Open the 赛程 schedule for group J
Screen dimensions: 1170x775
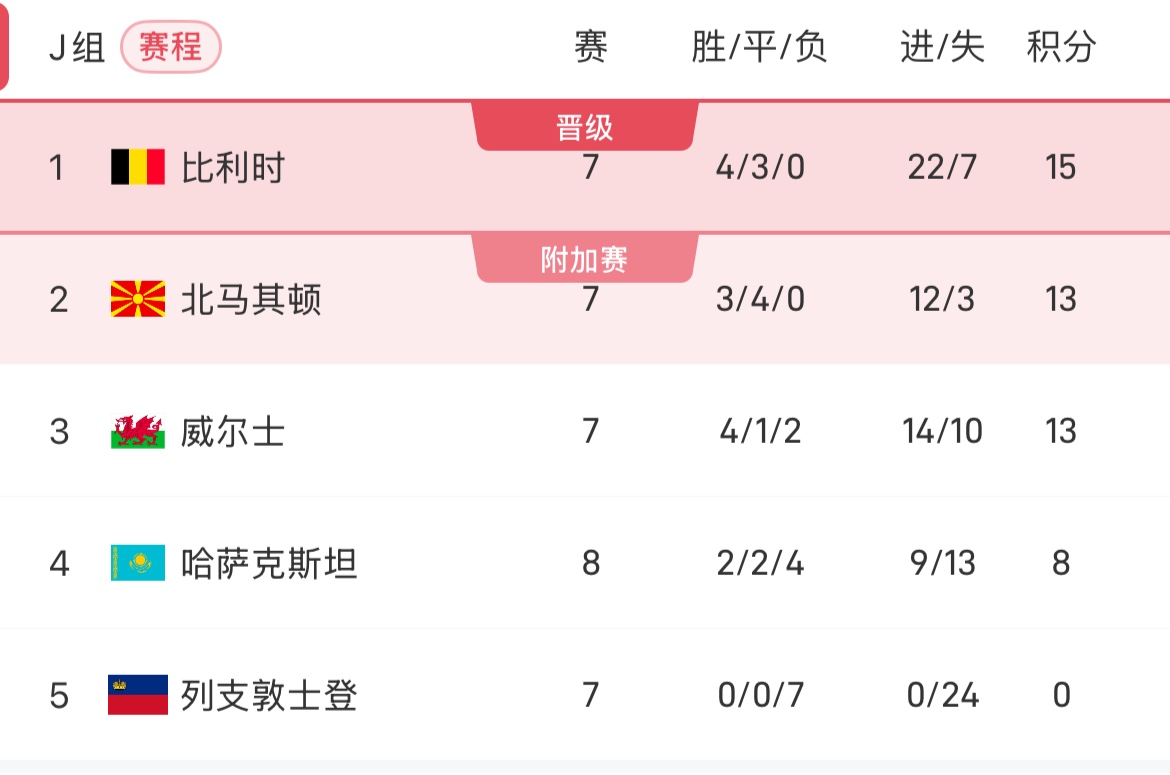click(x=170, y=47)
